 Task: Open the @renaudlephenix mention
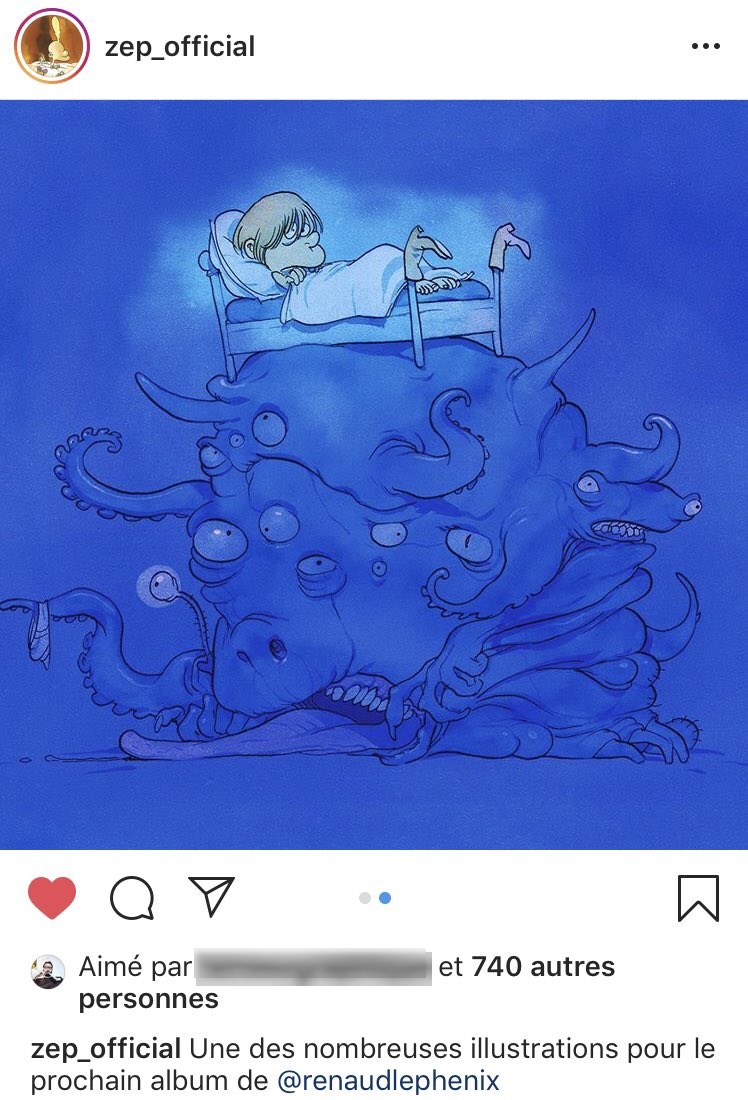[x=388, y=1081]
